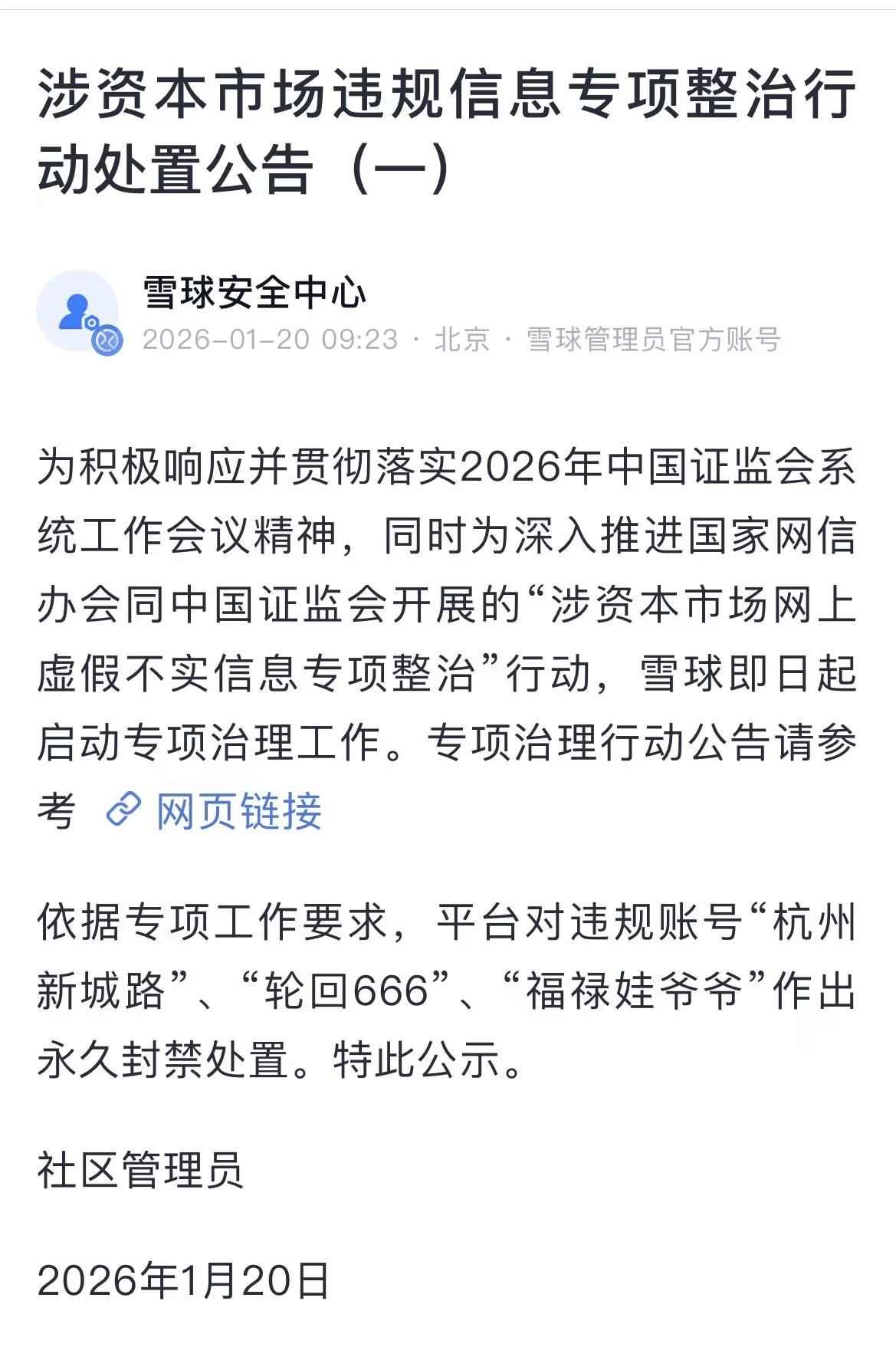View the 雪球安全中心 author name
The height and width of the screenshot is (1347, 896).
coord(255,292)
